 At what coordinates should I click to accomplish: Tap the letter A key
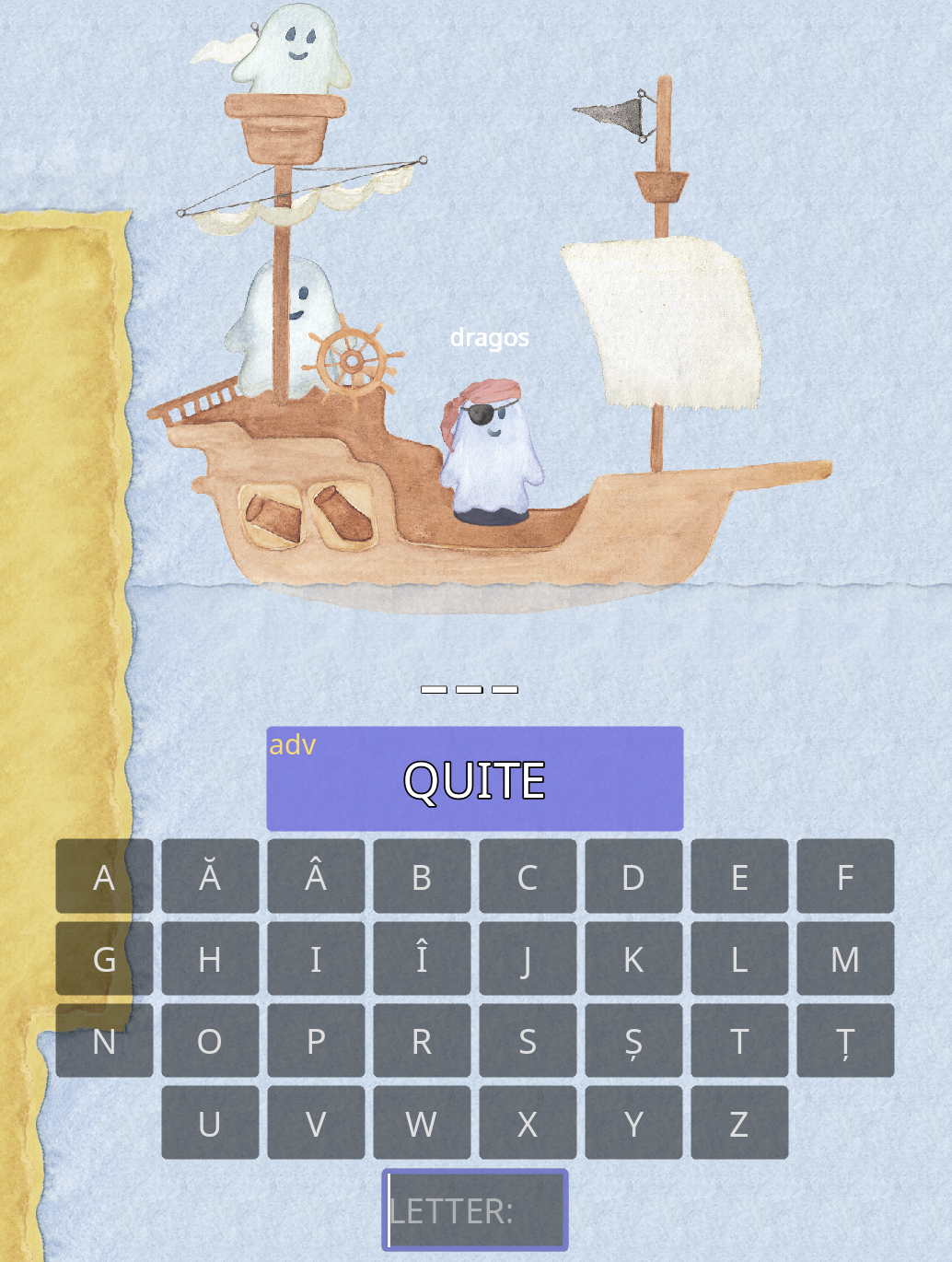[x=104, y=876]
